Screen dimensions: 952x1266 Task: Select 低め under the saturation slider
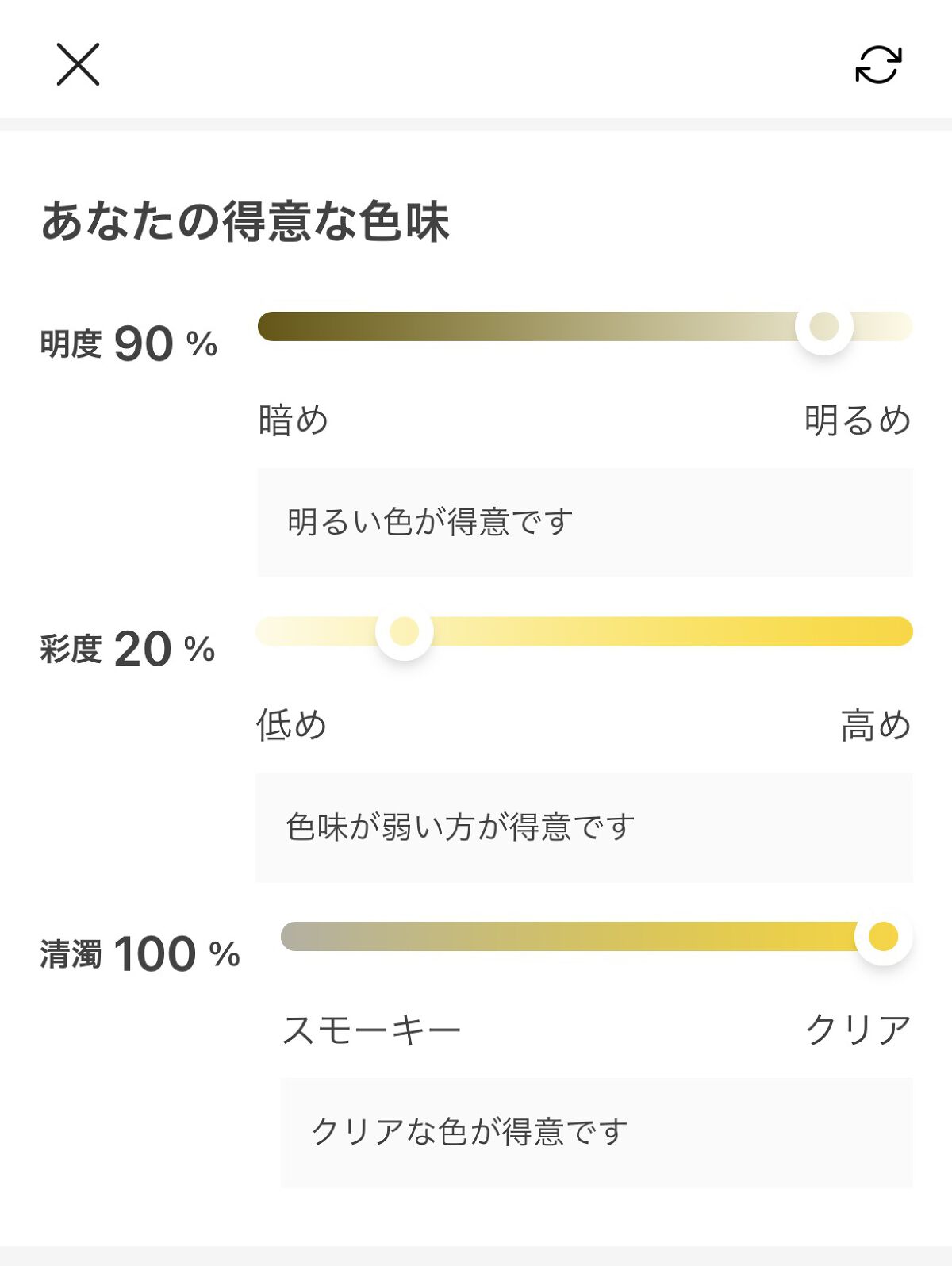pyautogui.click(x=290, y=724)
